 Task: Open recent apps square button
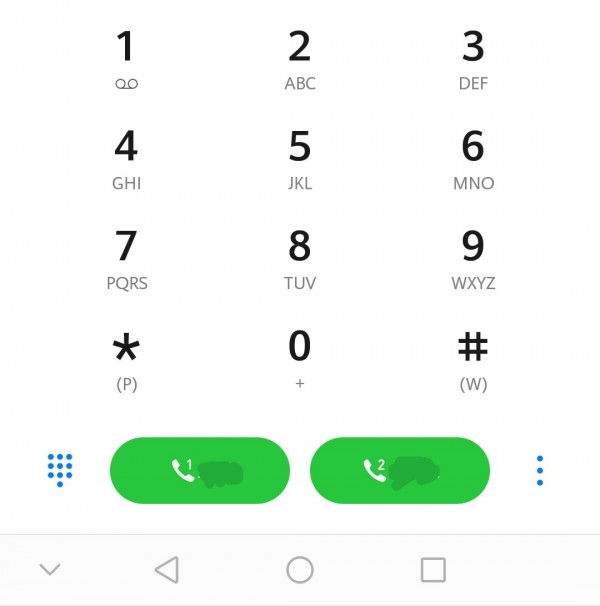tap(433, 570)
